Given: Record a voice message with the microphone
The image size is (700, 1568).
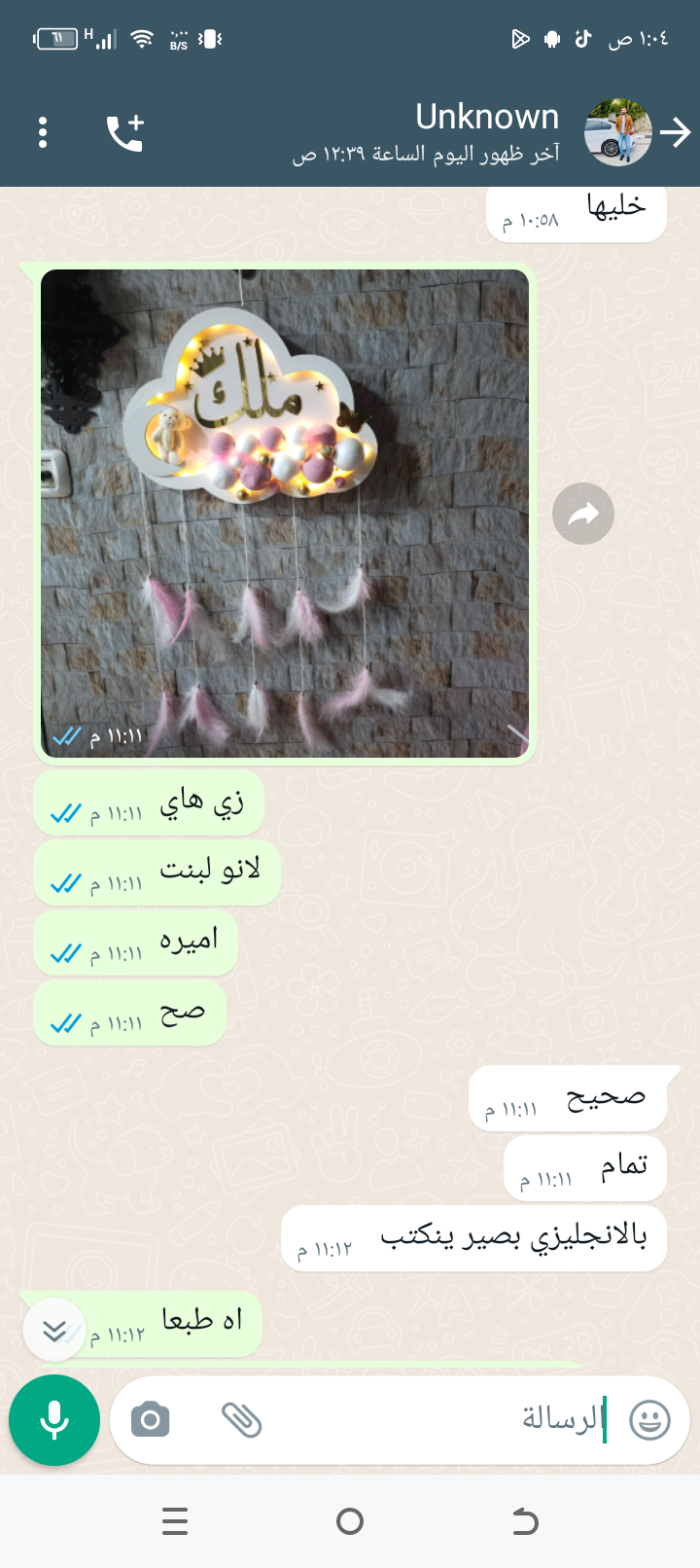Looking at the screenshot, I should 54,1420.
